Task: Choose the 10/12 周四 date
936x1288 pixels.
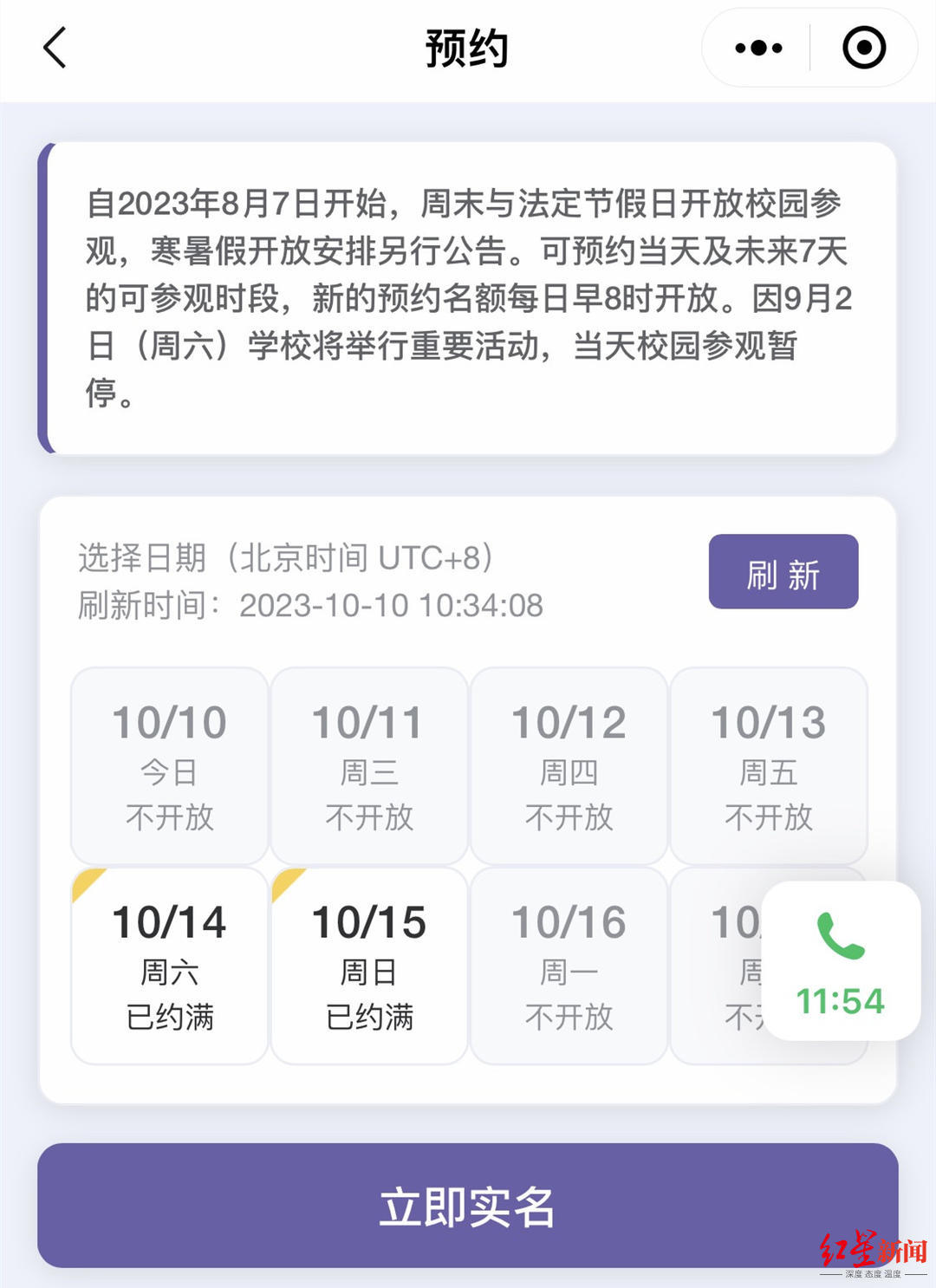Action: point(569,766)
